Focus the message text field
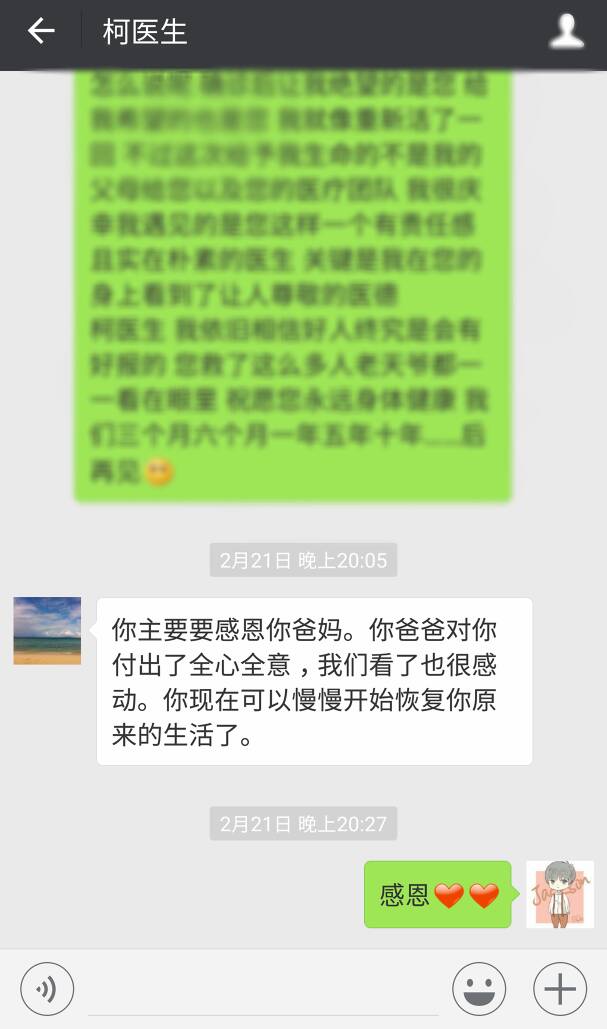607x1029 pixels. click(x=262, y=990)
